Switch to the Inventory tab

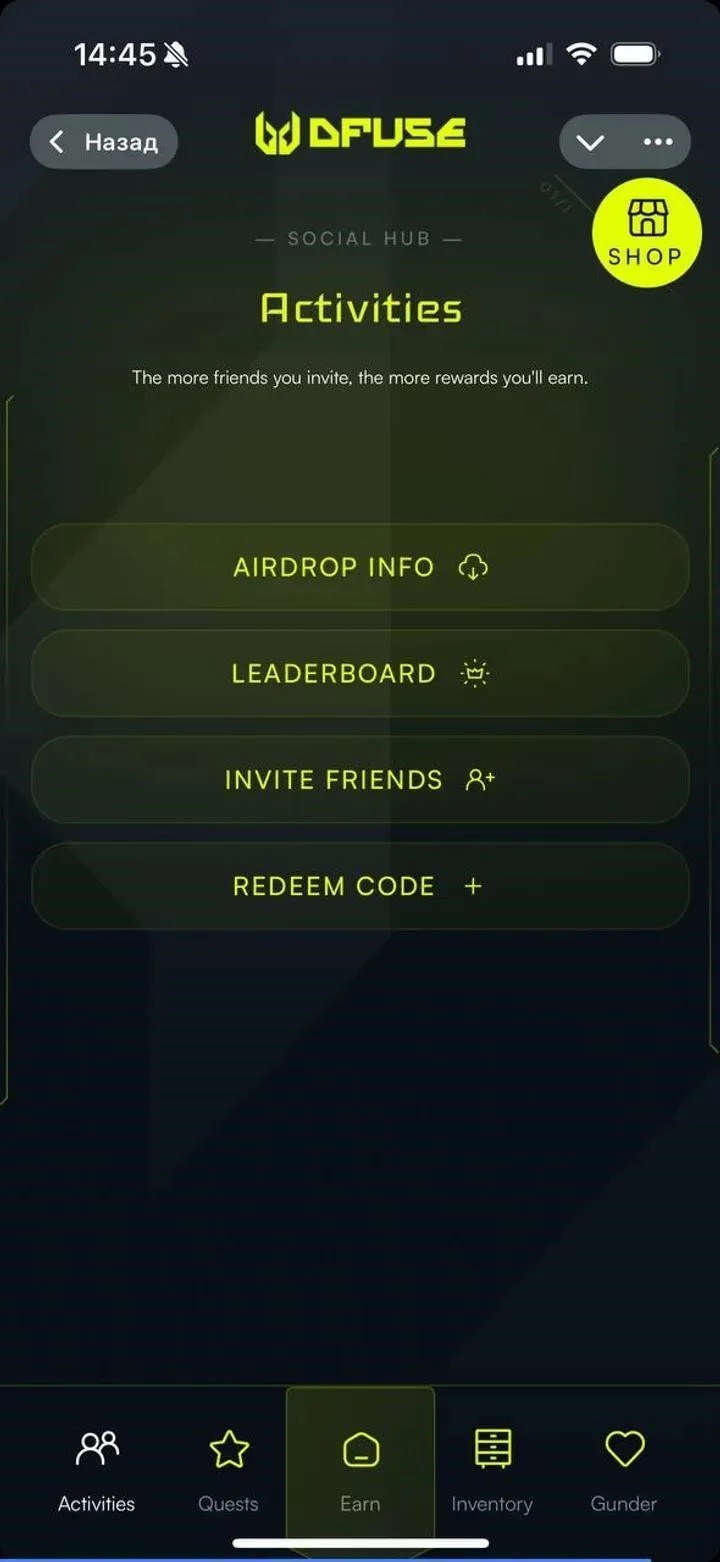click(x=492, y=1470)
